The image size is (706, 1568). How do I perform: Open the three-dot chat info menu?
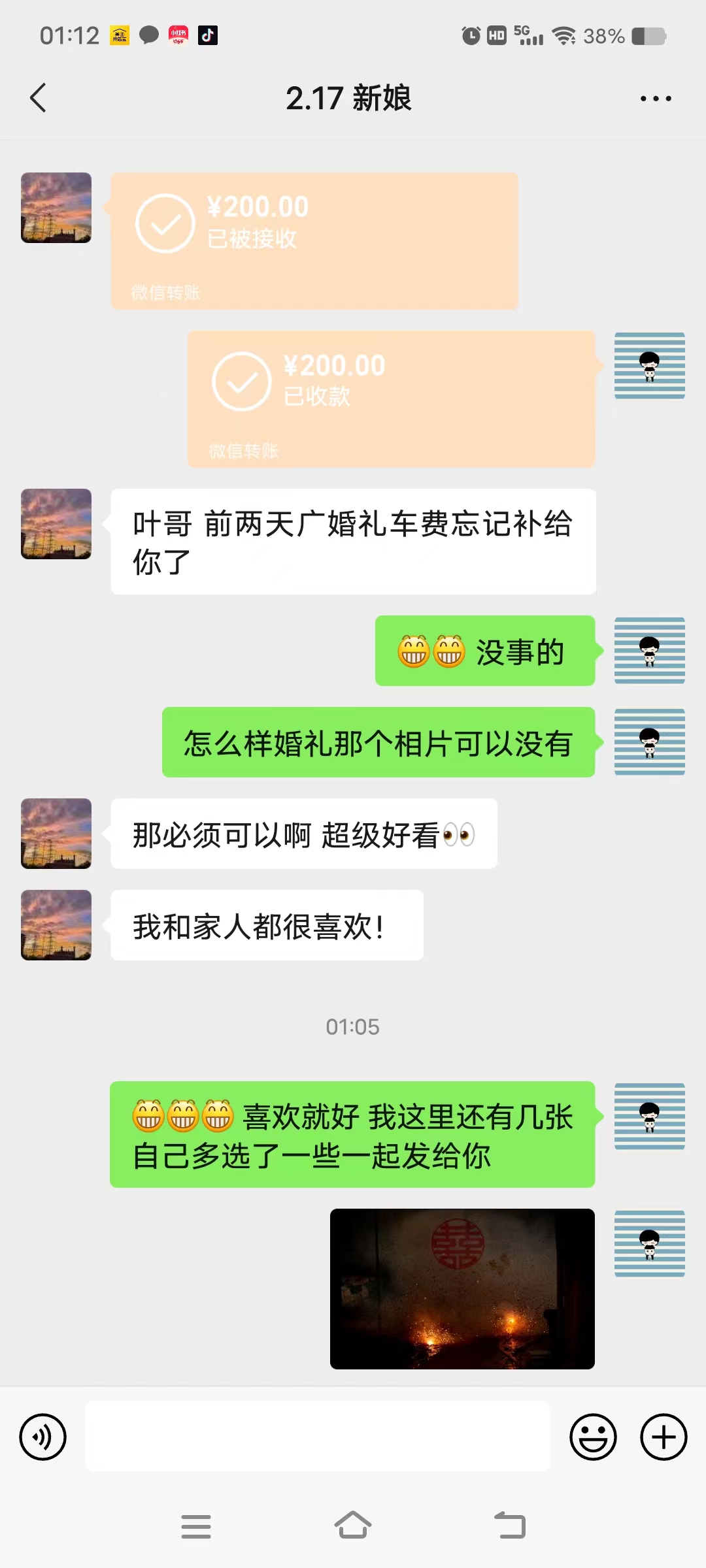pos(656,99)
